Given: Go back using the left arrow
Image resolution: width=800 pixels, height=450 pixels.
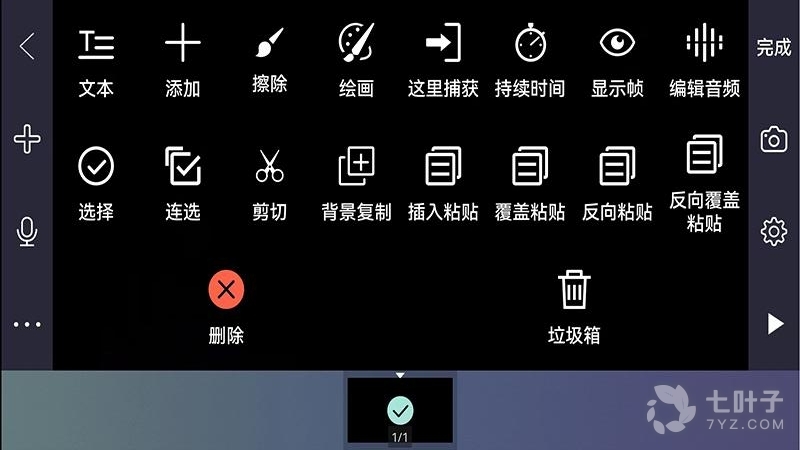Looking at the screenshot, I should click(27, 46).
